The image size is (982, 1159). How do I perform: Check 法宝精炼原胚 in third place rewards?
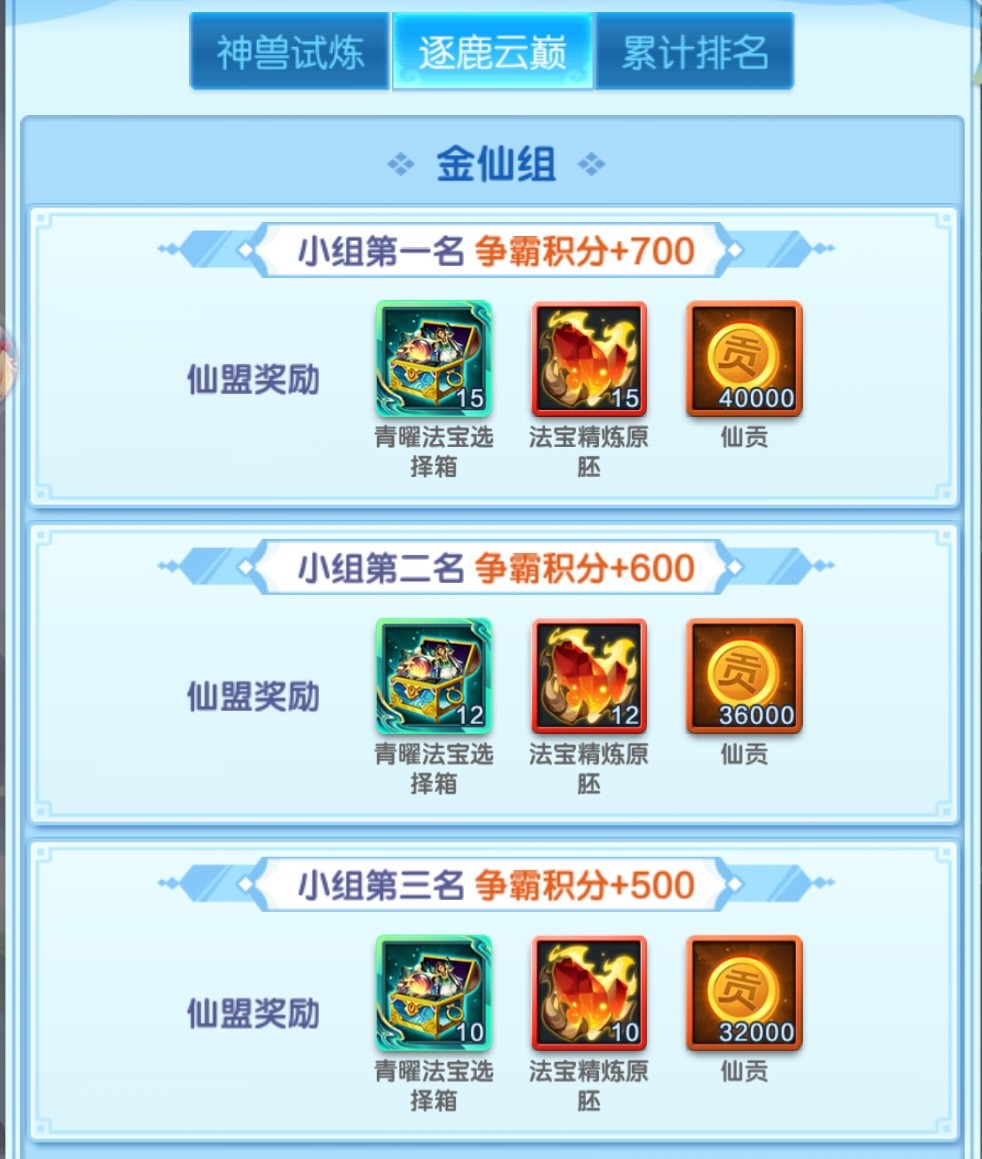click(589, 993)
